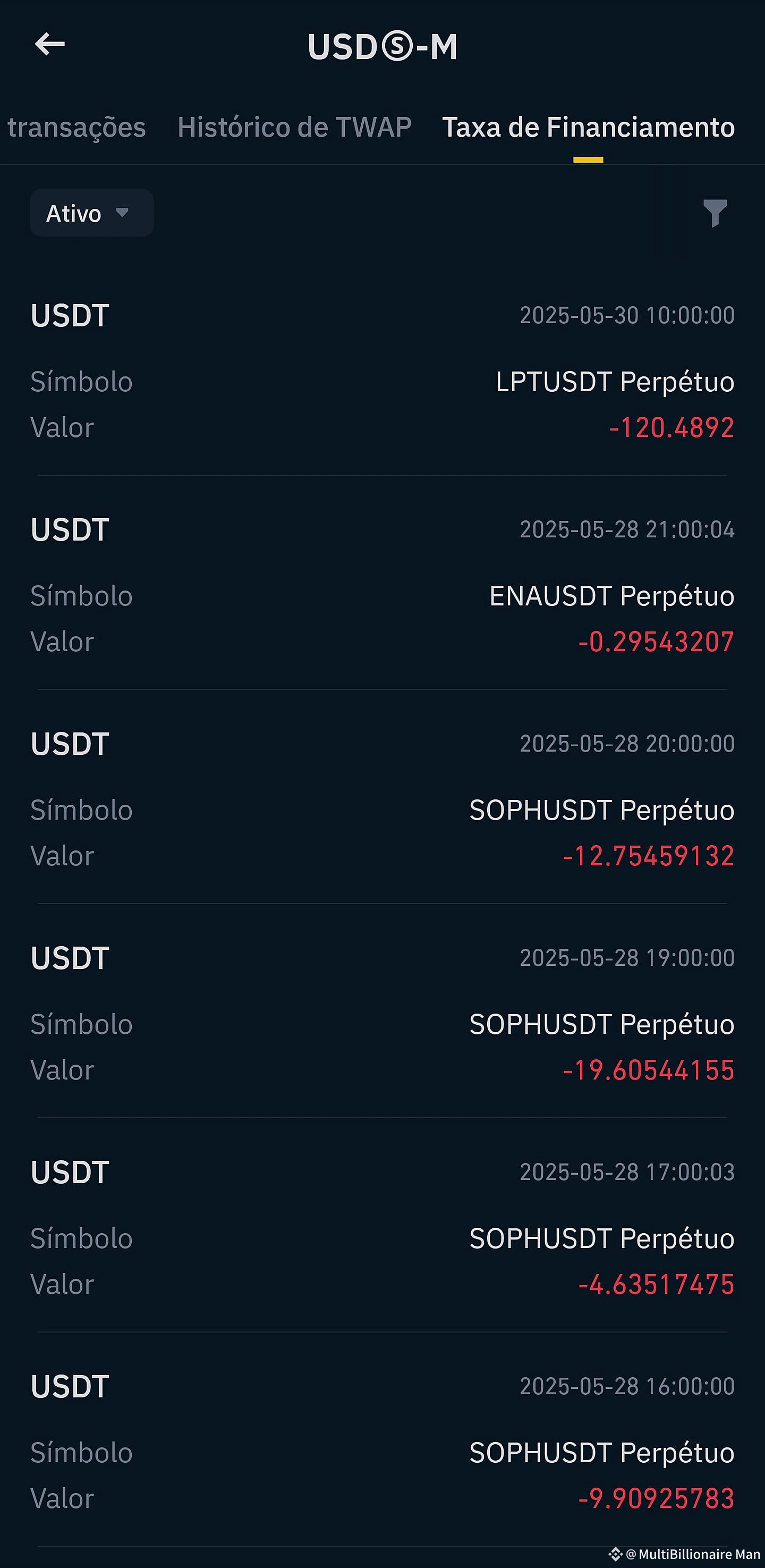Select the Taxa de Financiamento tab

[589, 128]
